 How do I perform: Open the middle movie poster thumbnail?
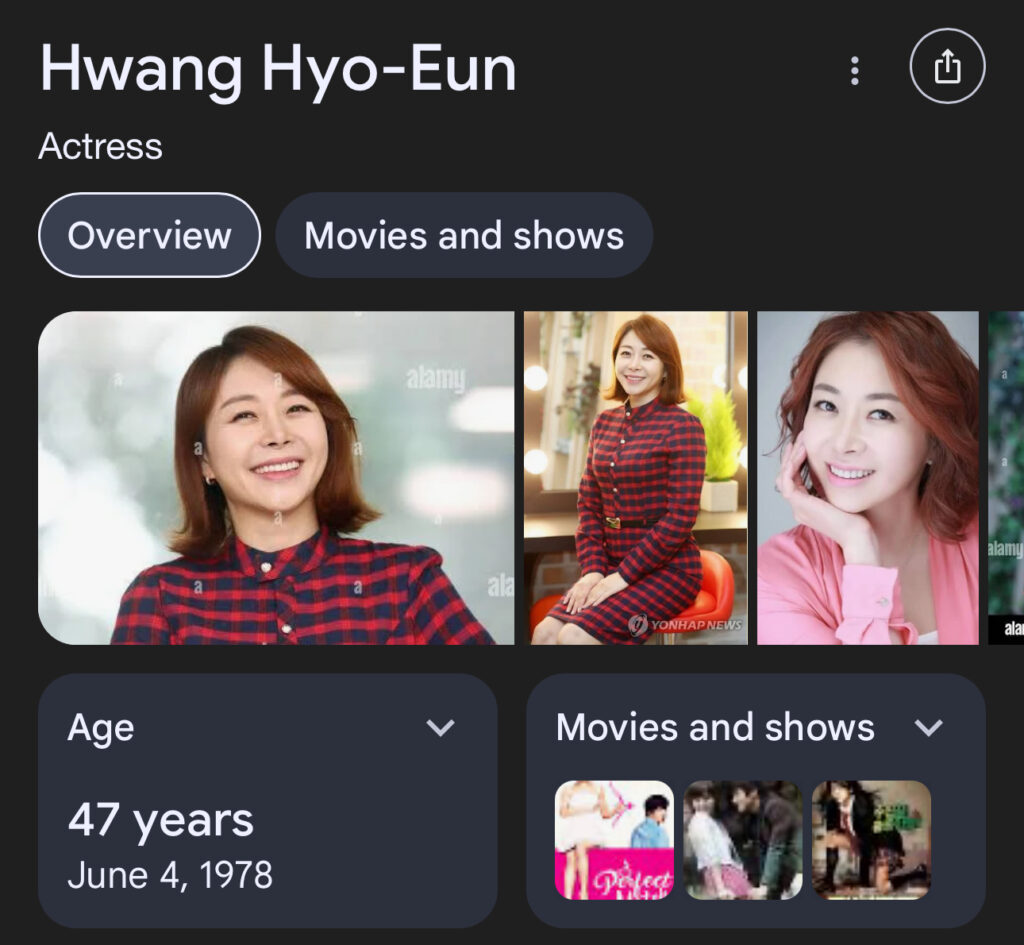(743, 840)
